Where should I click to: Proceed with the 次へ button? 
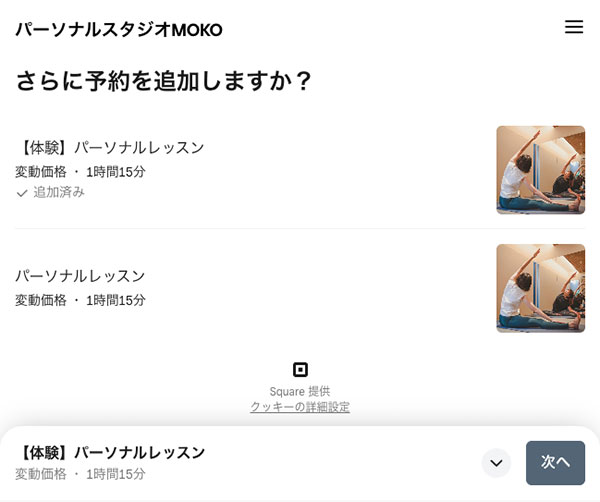pos(555,462)
